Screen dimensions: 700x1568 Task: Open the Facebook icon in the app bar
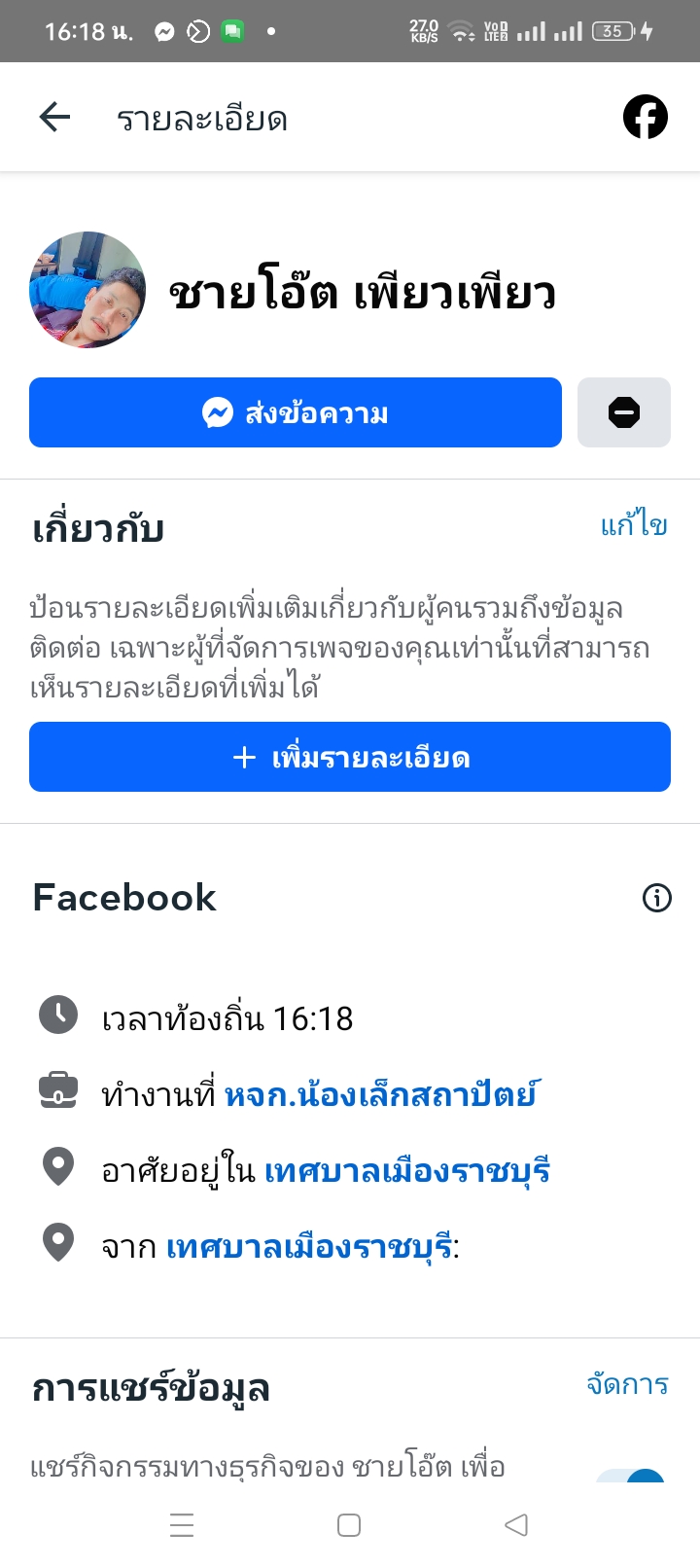pyautogui.click(x=645, y=118)
